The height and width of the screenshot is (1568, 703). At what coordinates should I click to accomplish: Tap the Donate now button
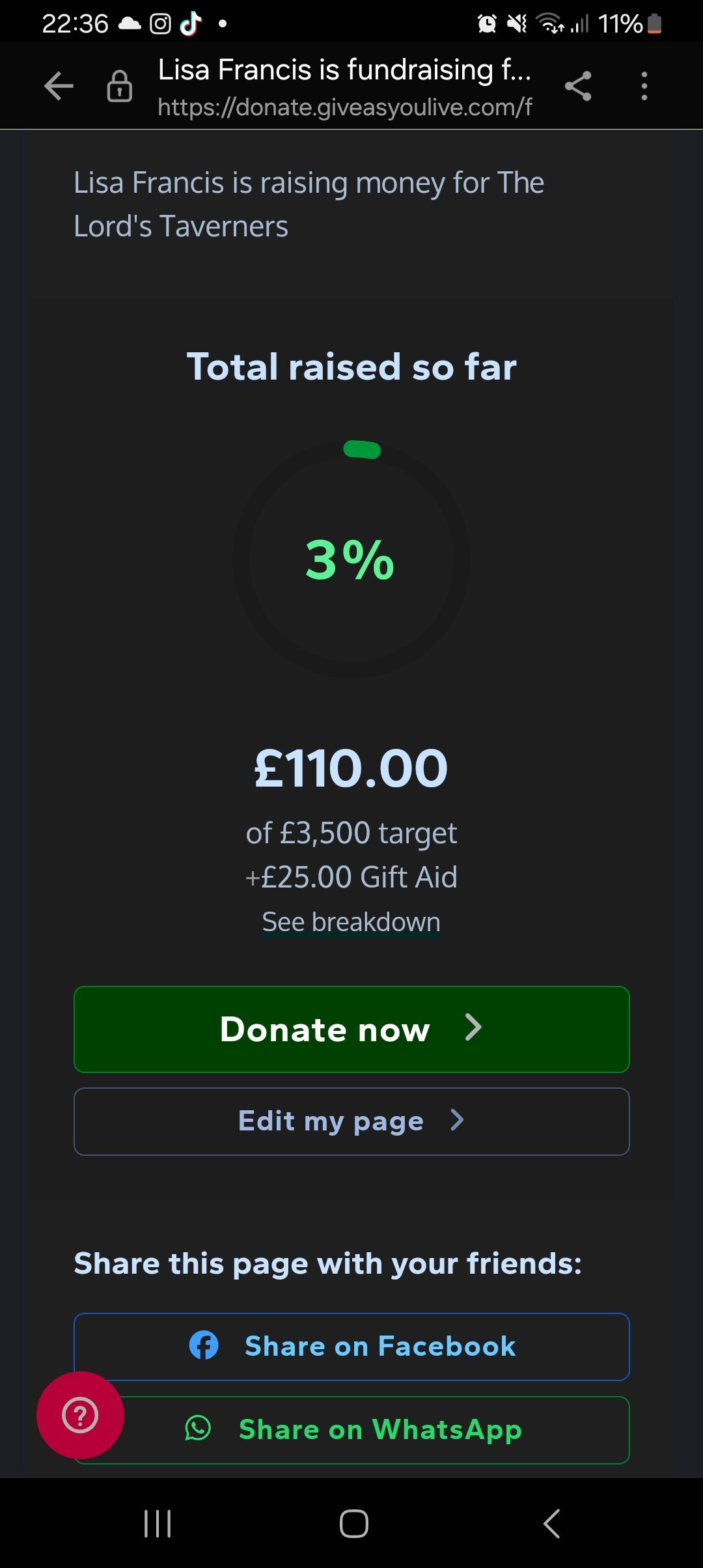351,1029
